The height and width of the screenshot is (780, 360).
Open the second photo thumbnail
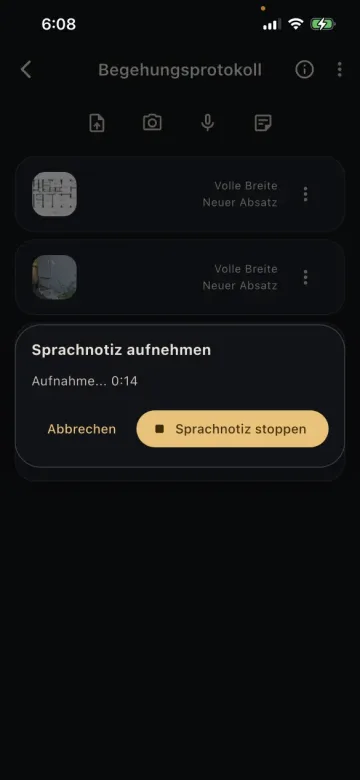tap(55, 277)
